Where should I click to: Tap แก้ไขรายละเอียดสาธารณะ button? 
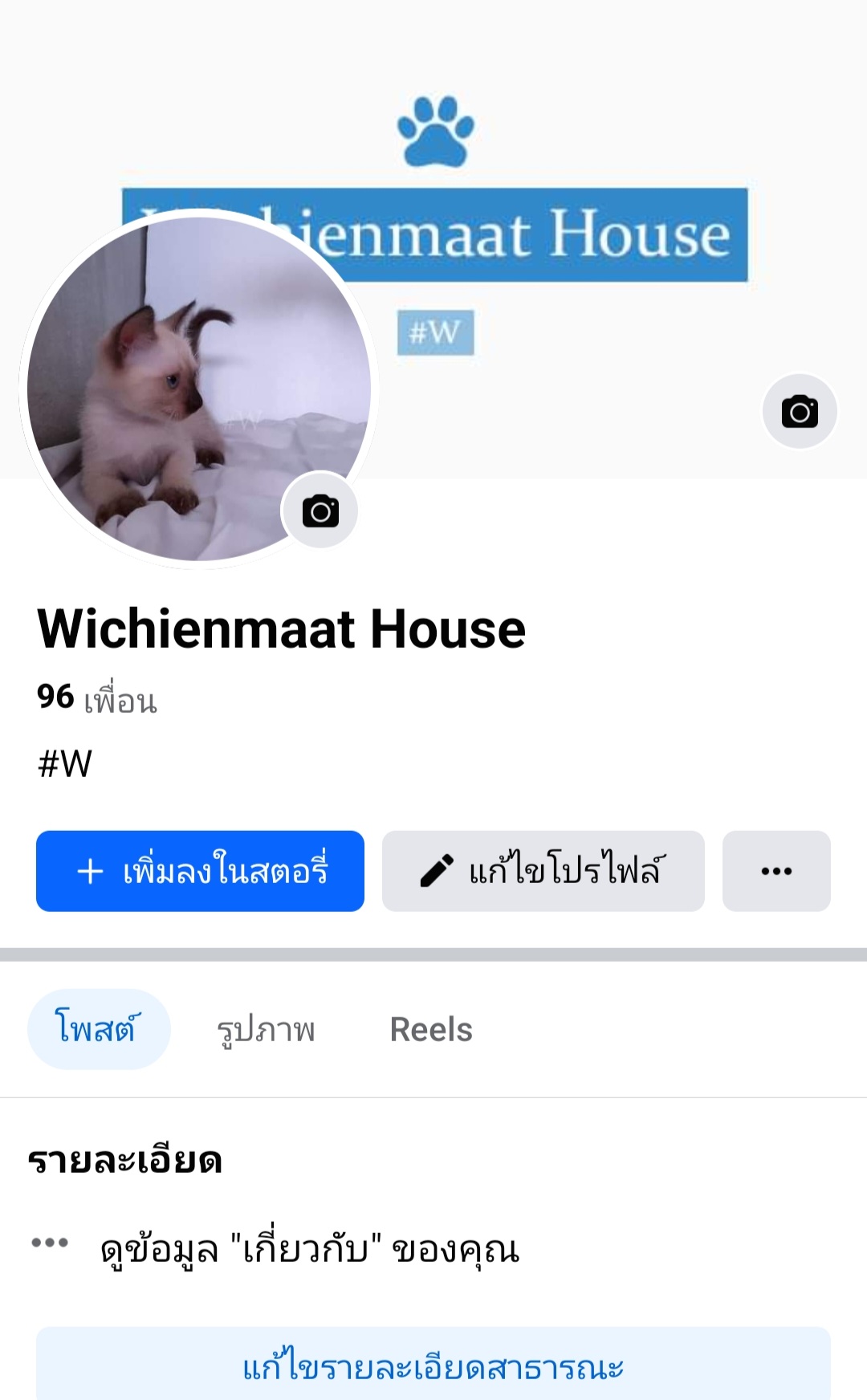point(433,1365)
